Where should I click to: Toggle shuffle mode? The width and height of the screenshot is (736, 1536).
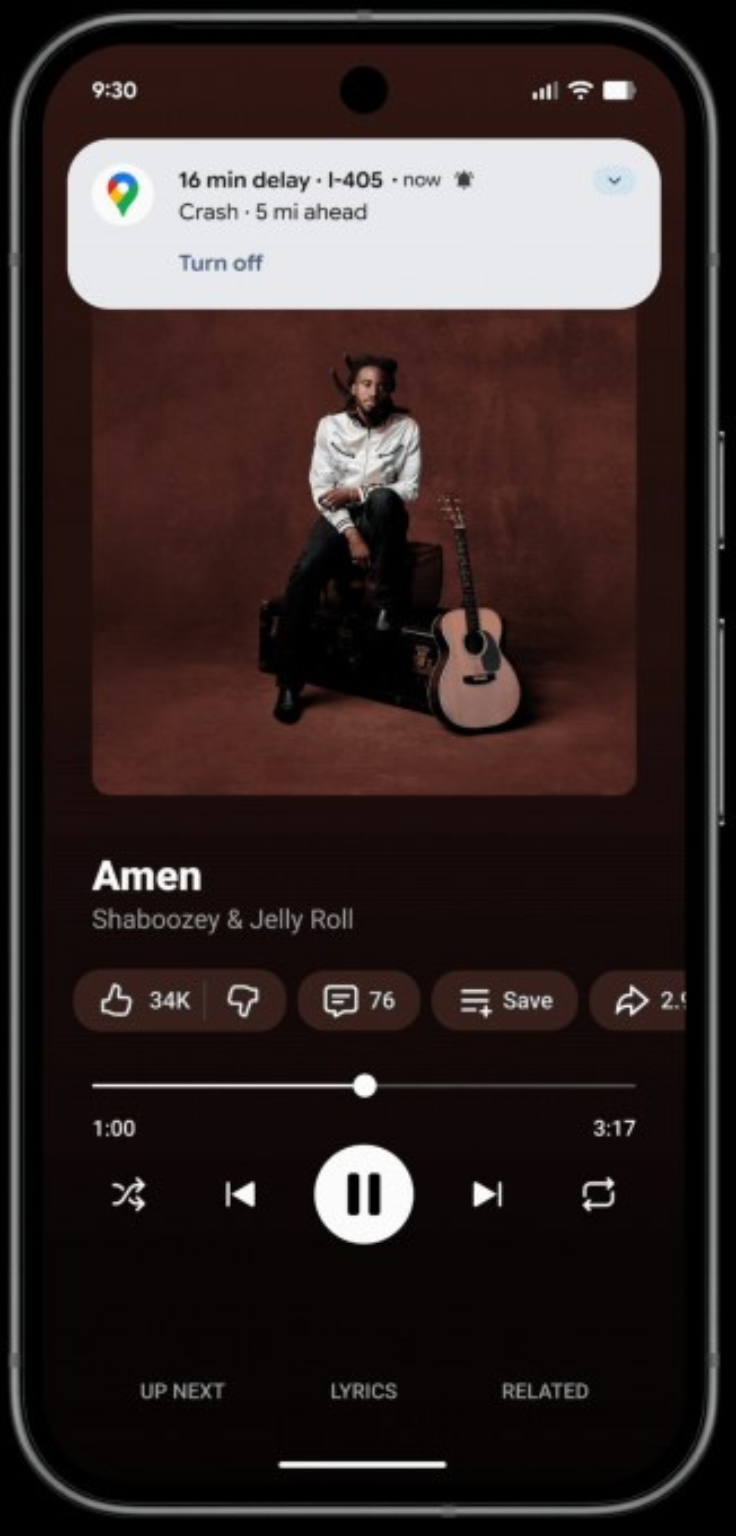click(129, 1195)
